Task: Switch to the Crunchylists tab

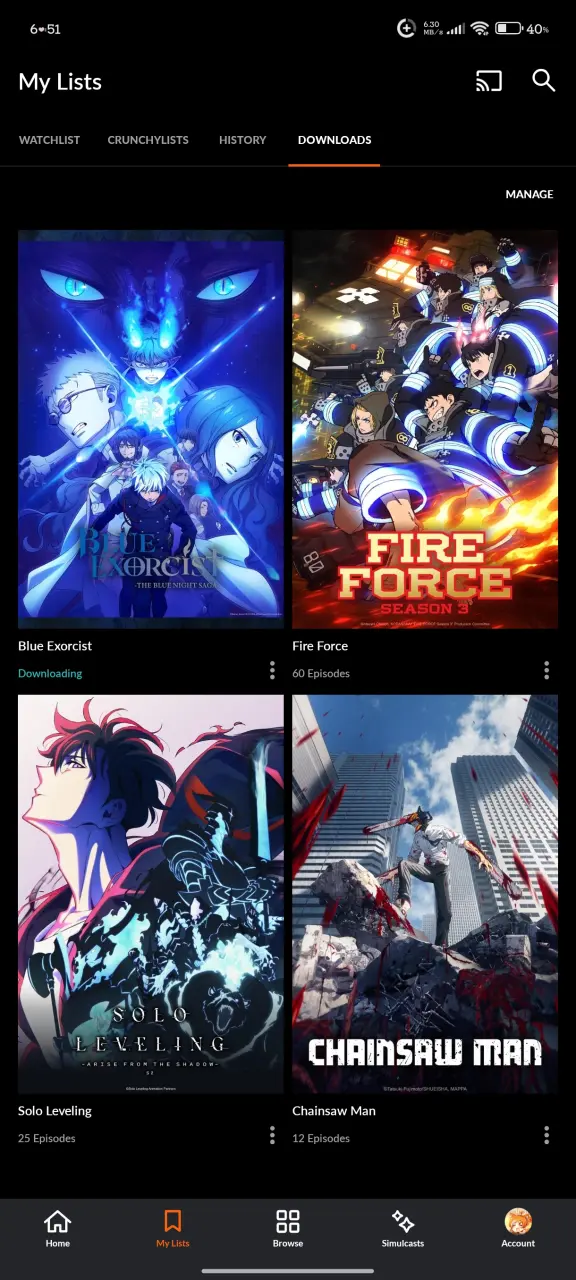Action: pyautogui.click(x=148, y=140)
